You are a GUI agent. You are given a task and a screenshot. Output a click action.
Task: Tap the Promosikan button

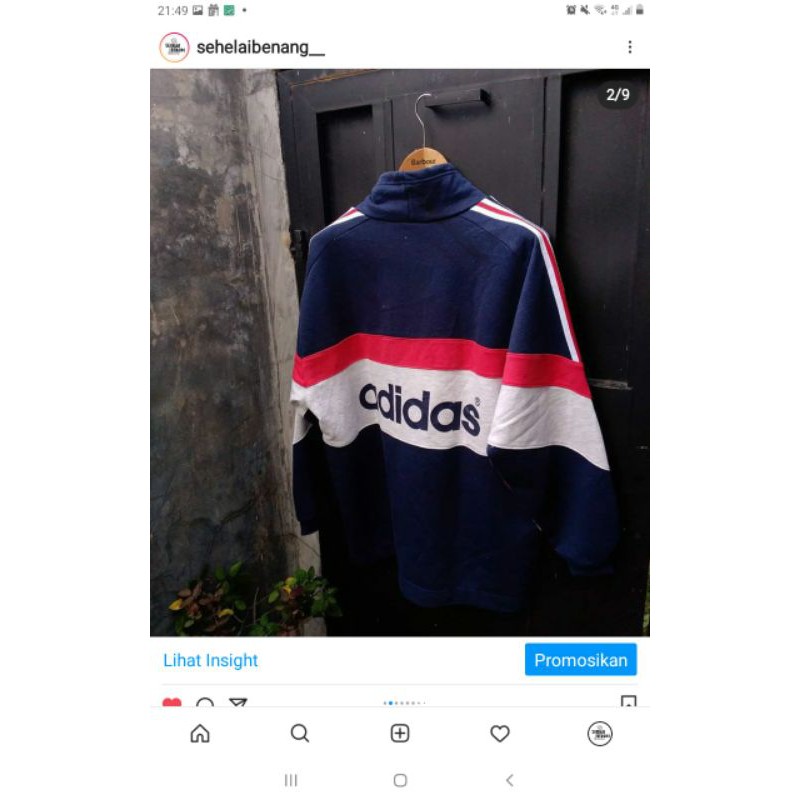coord(580,660)
